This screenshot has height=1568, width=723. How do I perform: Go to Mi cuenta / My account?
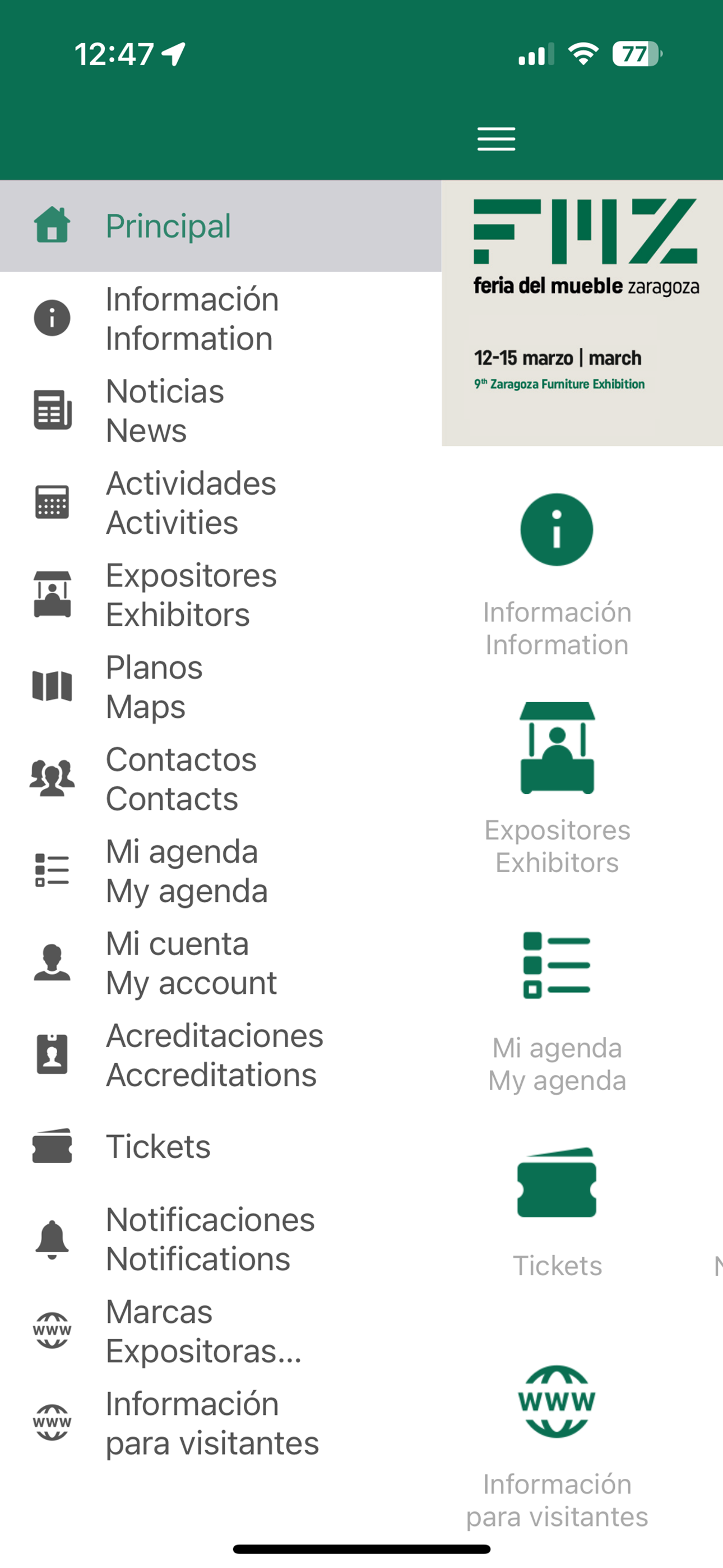(x=220, y=963)
